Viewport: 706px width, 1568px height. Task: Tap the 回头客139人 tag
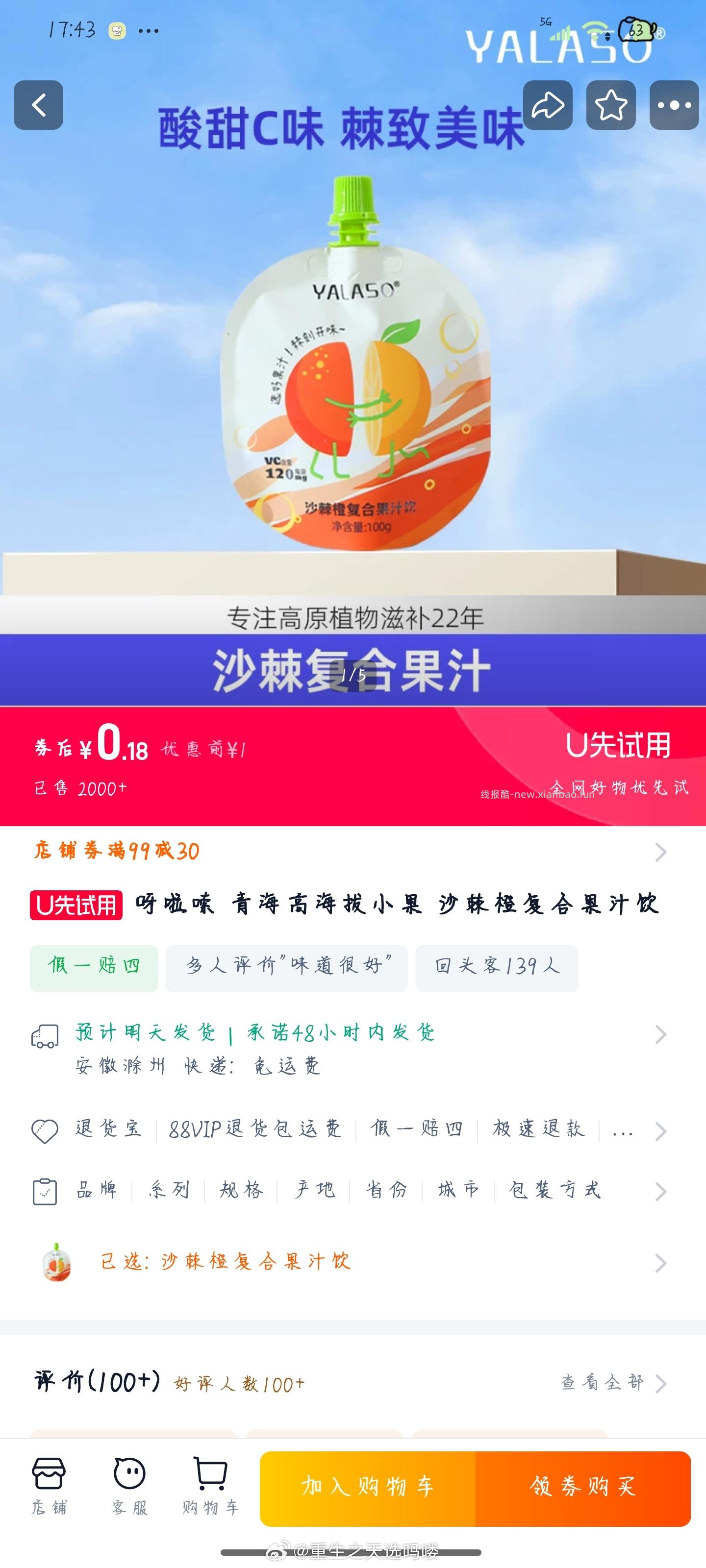click(497, 968)
